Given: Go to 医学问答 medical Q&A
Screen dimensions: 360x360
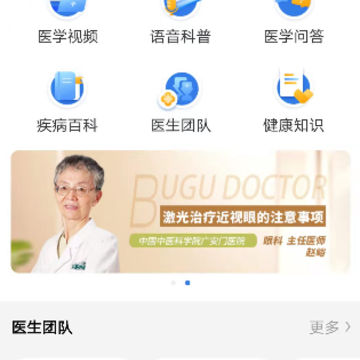Looking at the screenshot, I should (294, 22).
